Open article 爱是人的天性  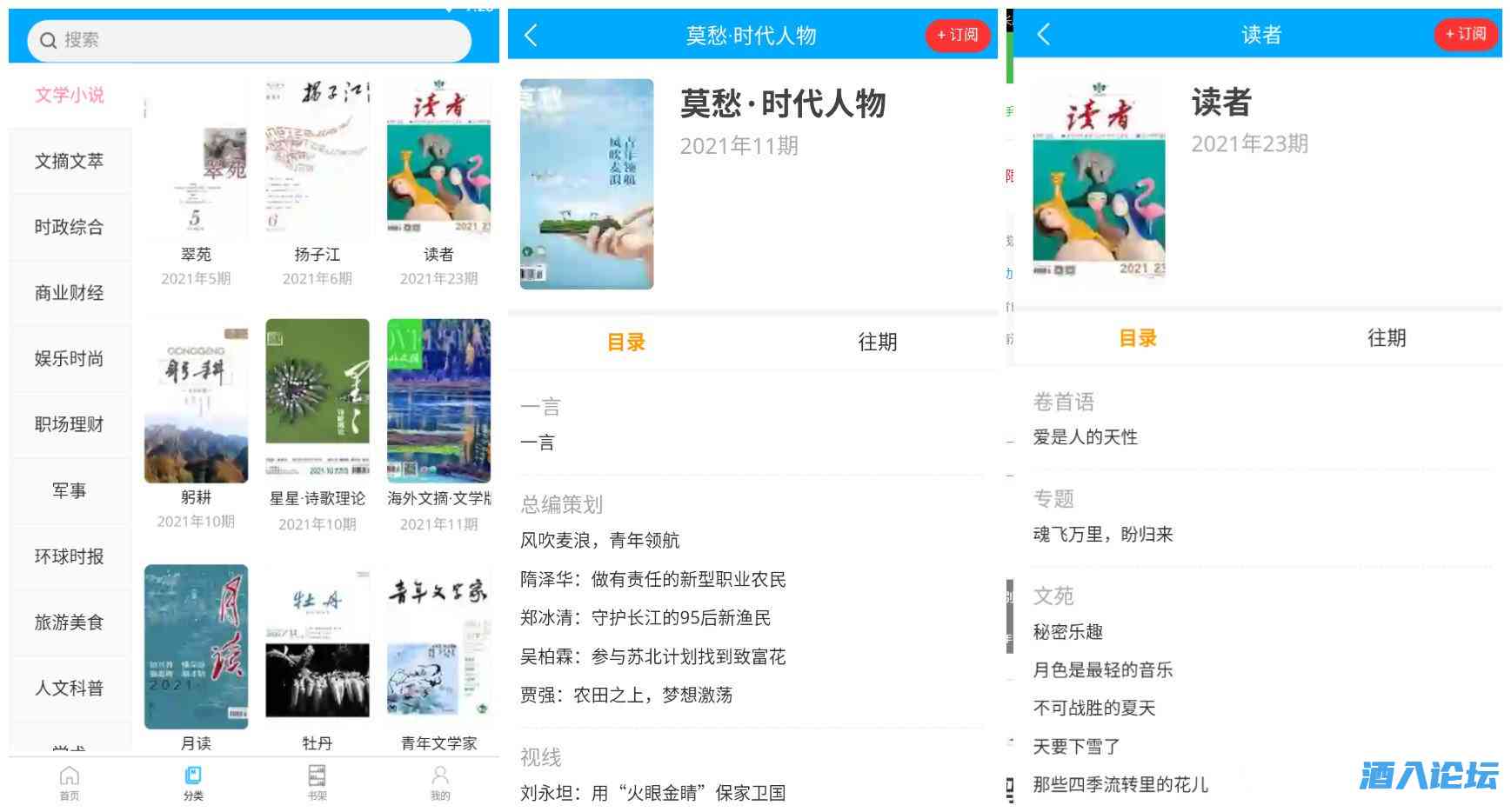click(x=1085, y=437)
